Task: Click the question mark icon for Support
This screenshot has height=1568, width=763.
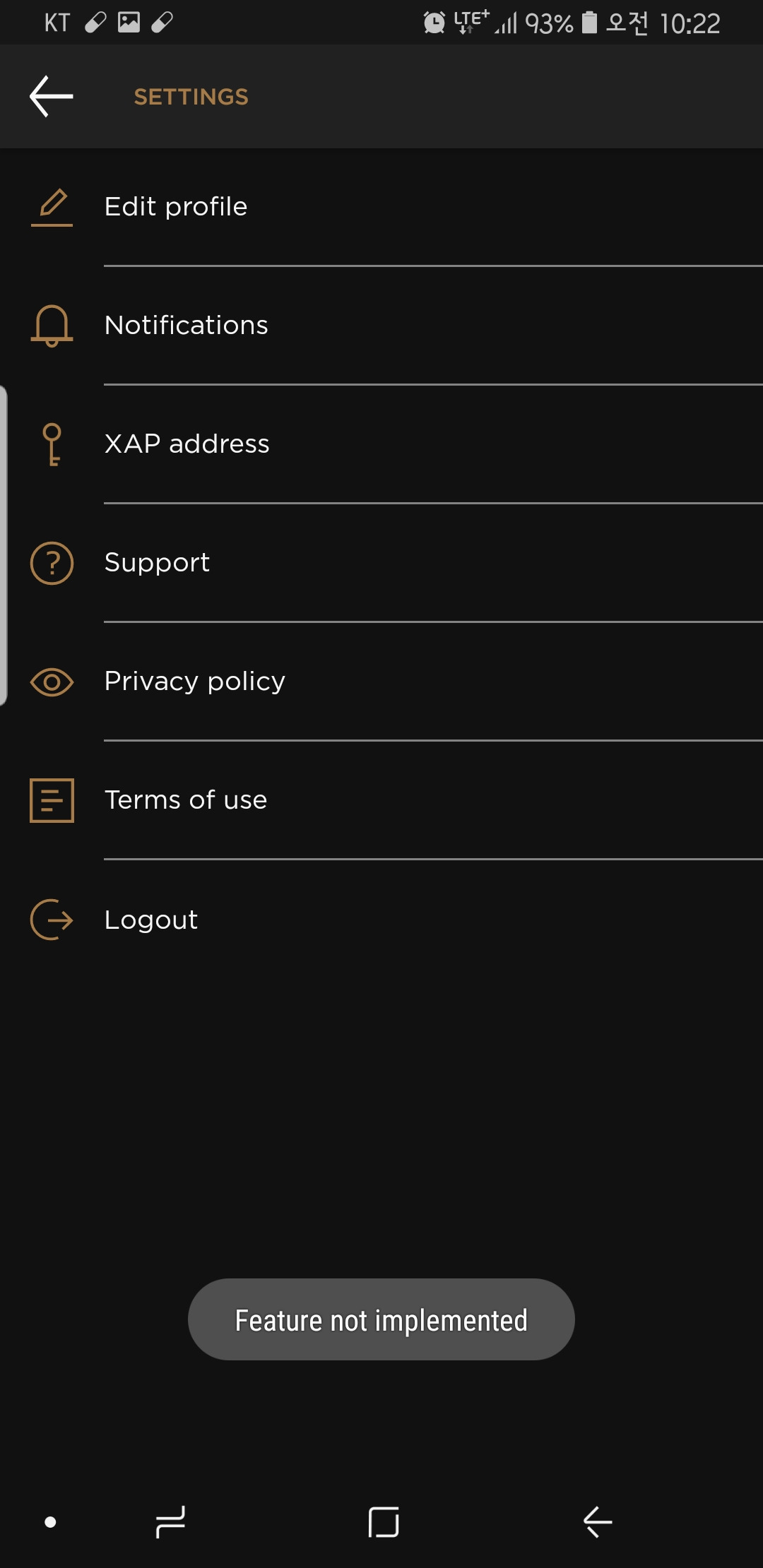Action: pyautogui.click(x=52, y=563)
